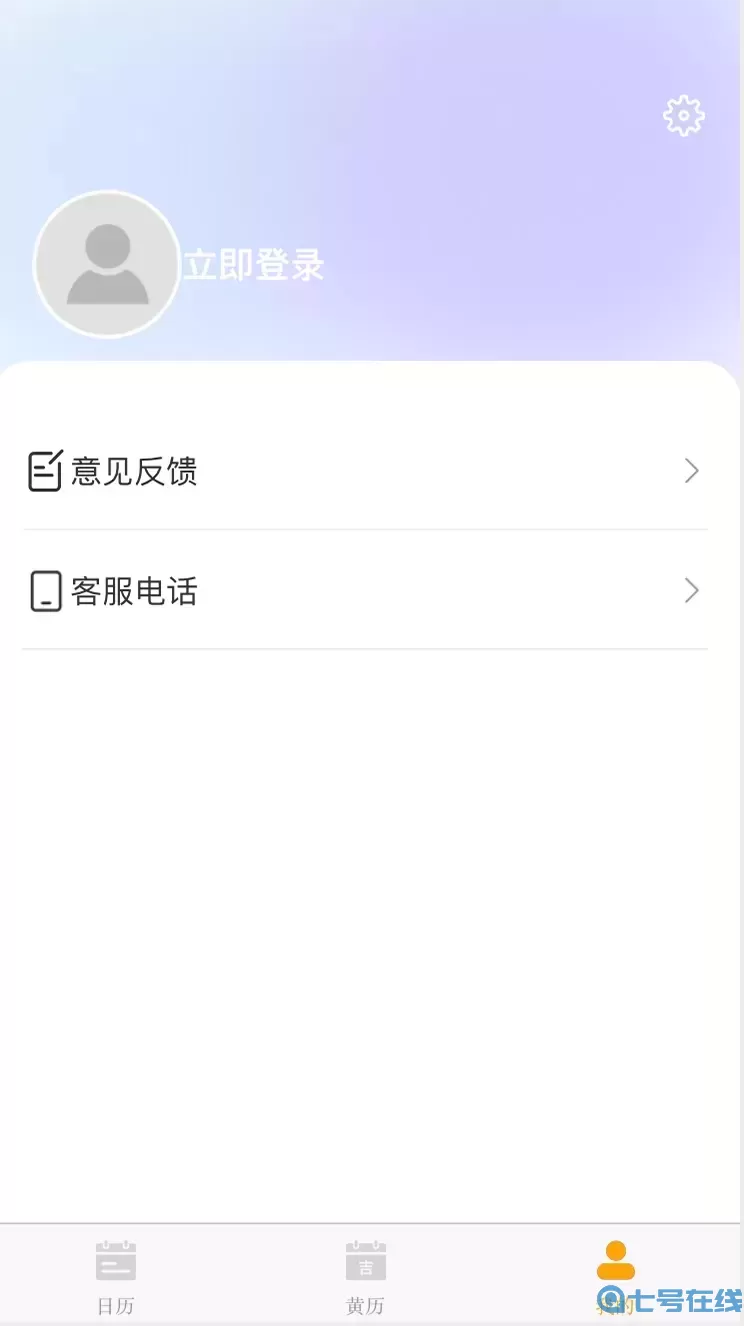Screen dimensions: 744x1326
Task: Tap 立即登录 to log in
Action: 254,264
